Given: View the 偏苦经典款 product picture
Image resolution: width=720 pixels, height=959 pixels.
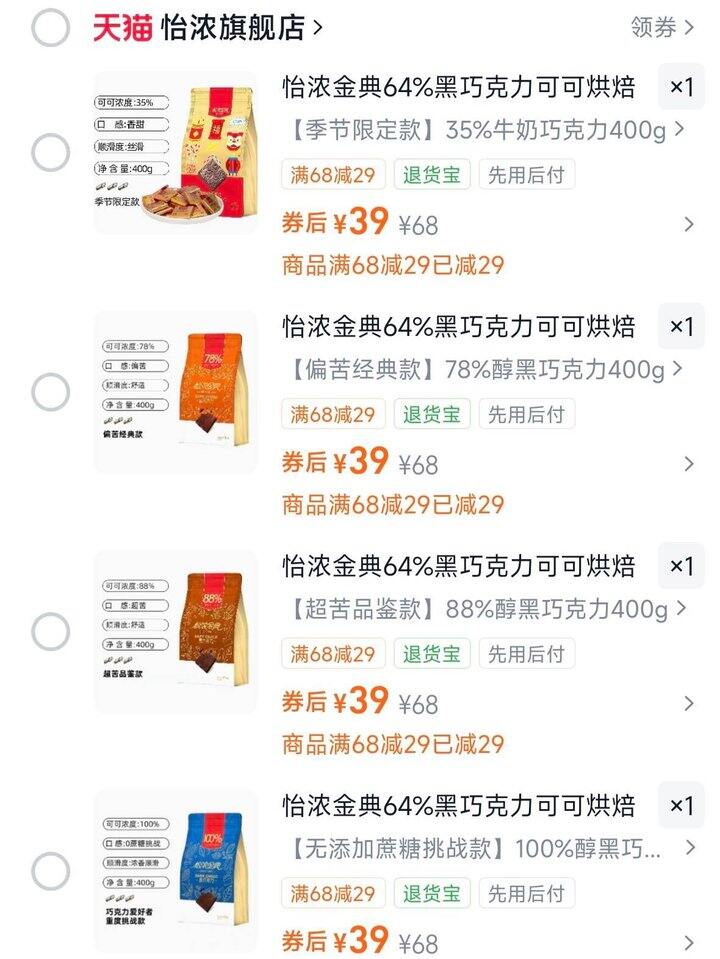Looking at the screenshot, I should [x=175, y=392].
